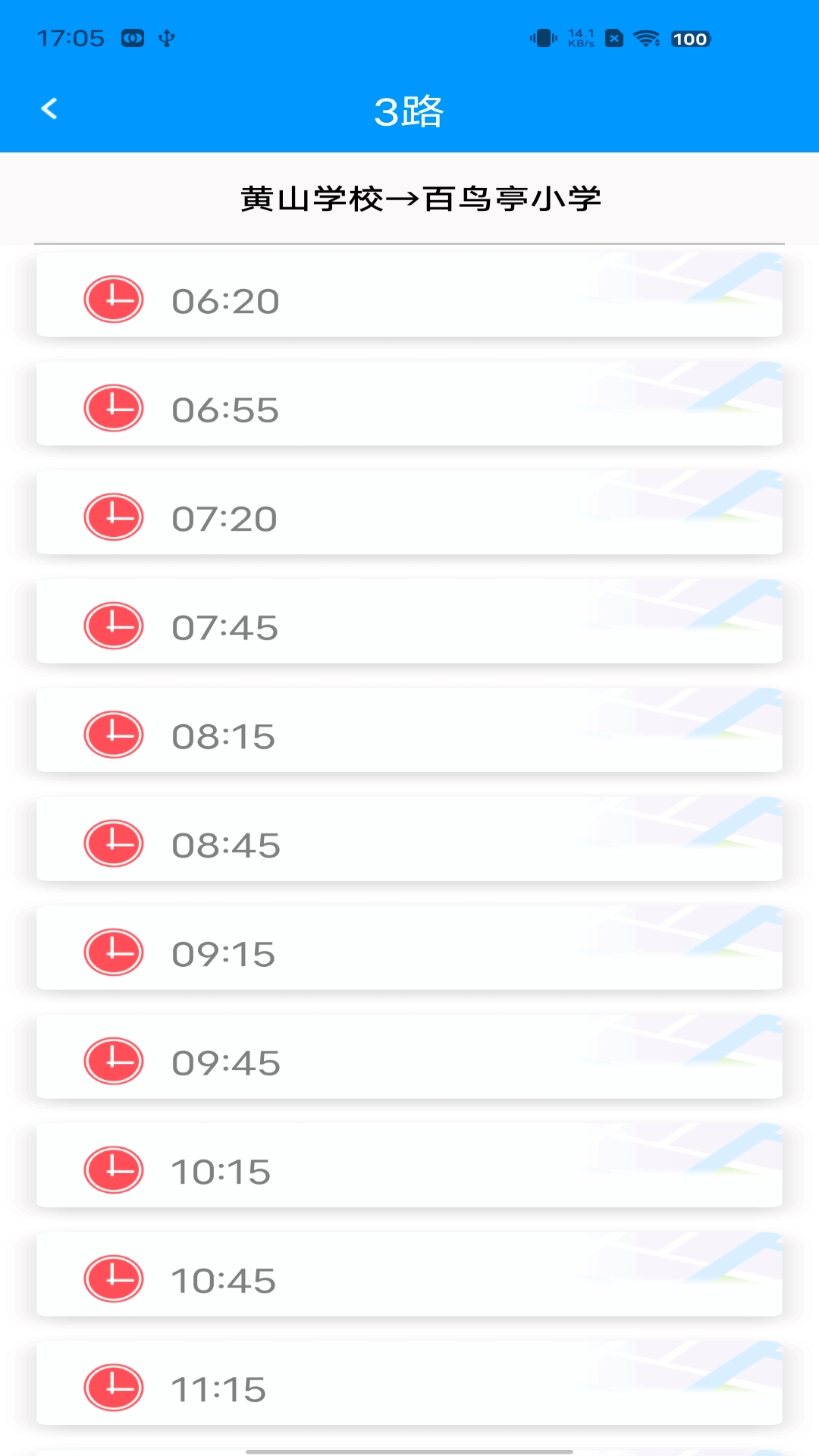Screen dimensions: 819x1456
Task: Go back from the 3路 timetable
Action: (49, 109)
